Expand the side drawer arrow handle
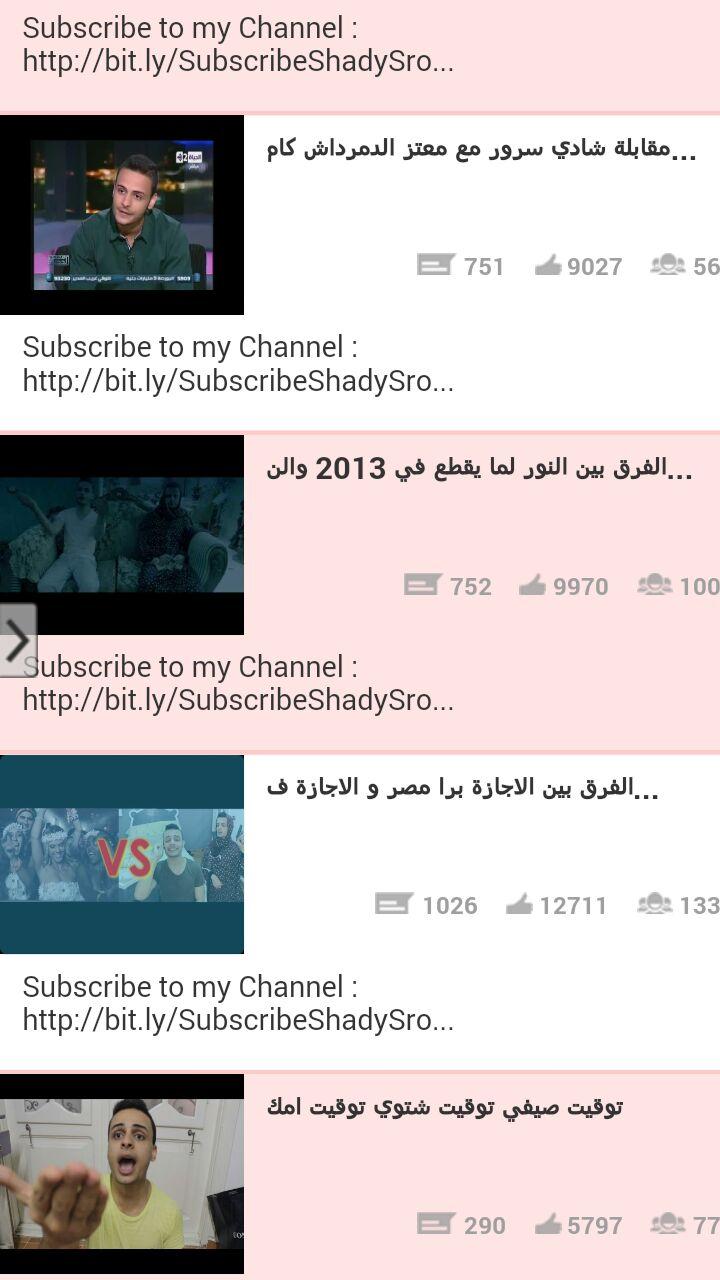Image resolution: width=720 pixels, height=1280 pixels. point(18,640)
